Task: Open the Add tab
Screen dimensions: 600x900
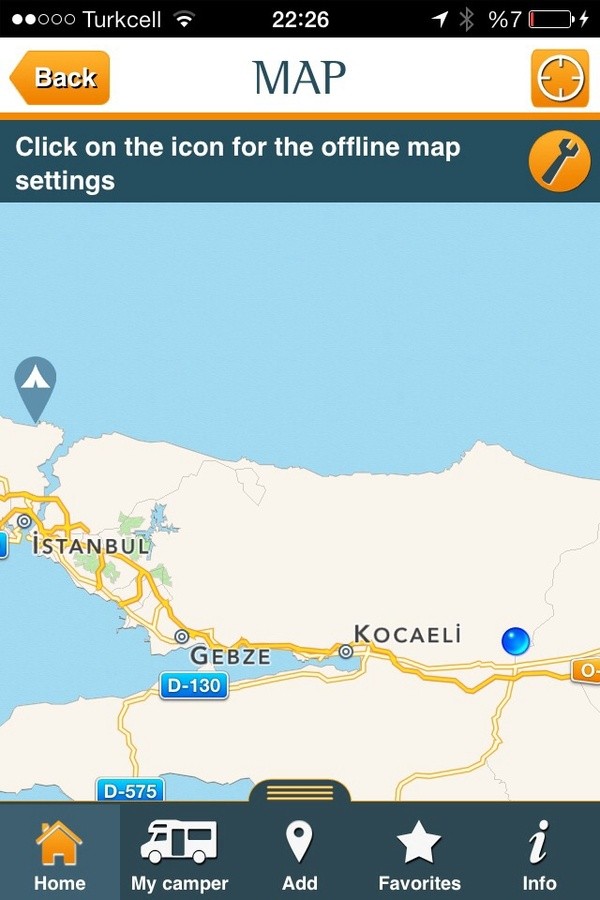Action: [299, 853]
